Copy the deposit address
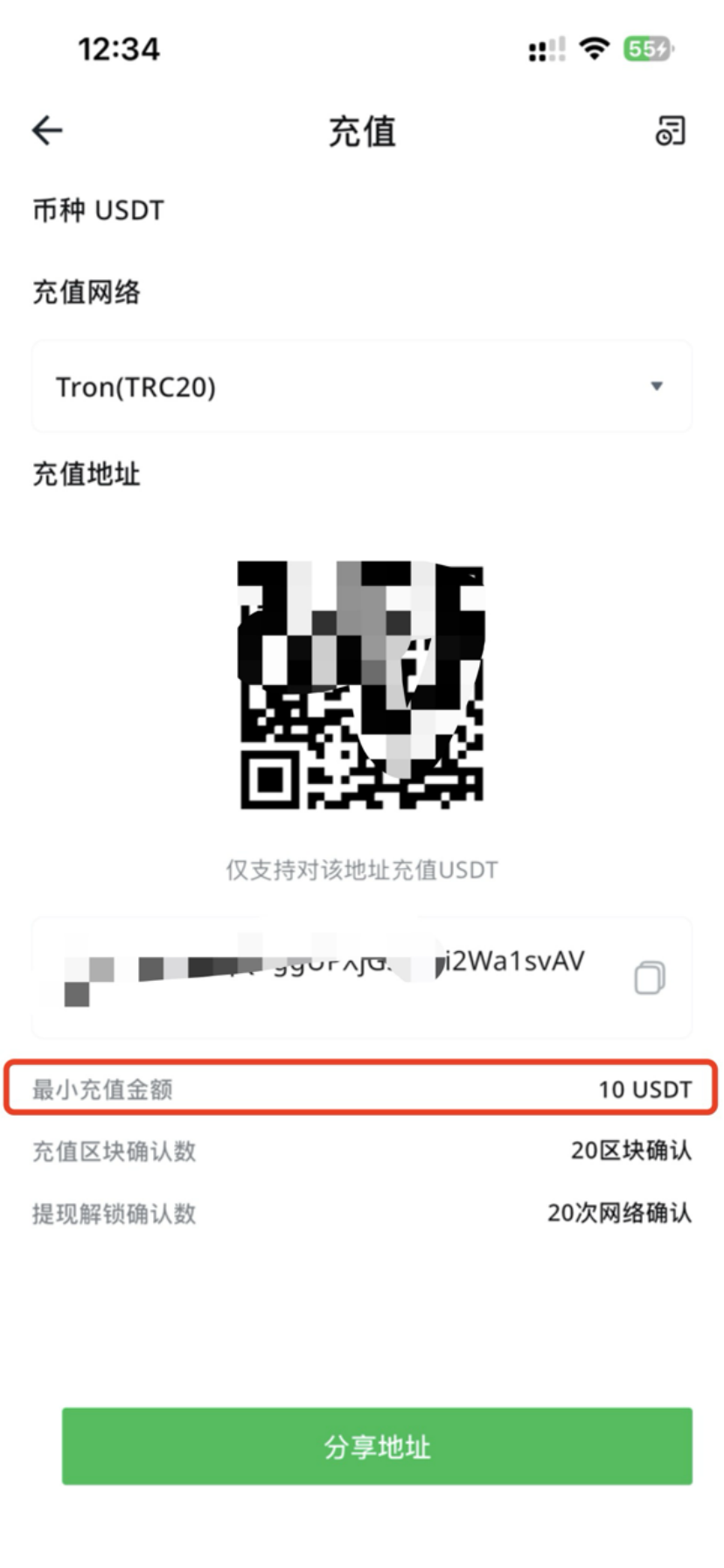 click(649, 977)
